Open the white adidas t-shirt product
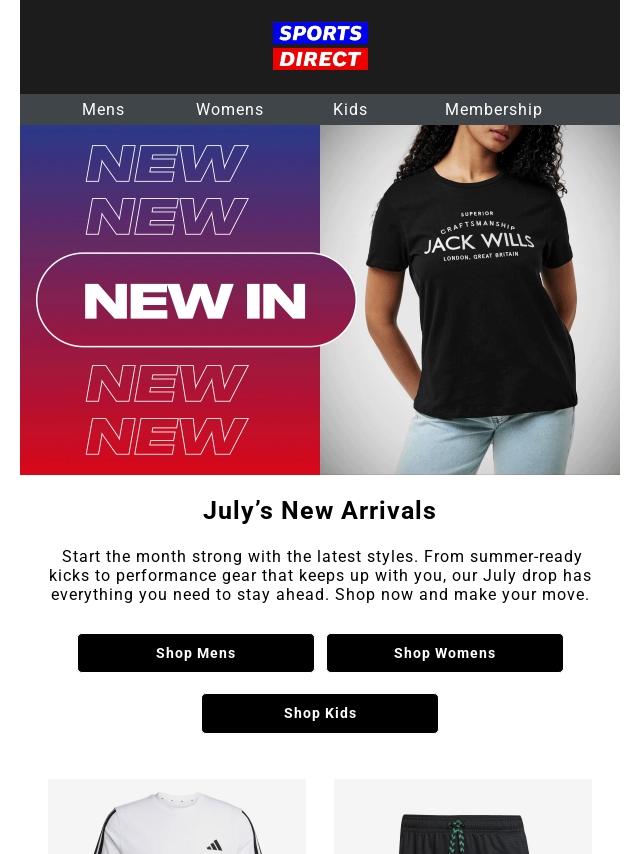Image resolution: width=640 pixels, height=854 pixels. (x=177, y=820)
